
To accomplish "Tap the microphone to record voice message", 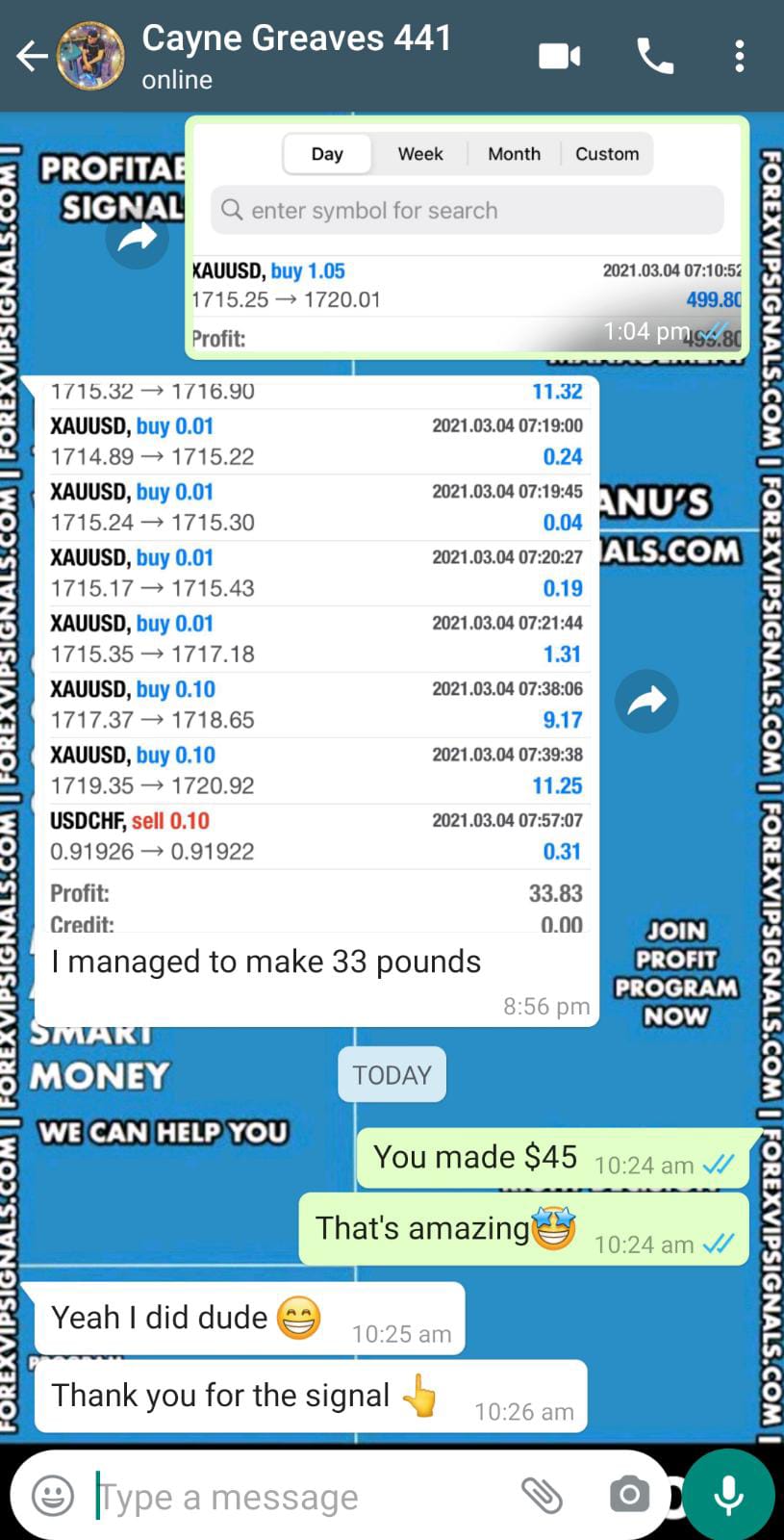I will [x=728, y=1495].
